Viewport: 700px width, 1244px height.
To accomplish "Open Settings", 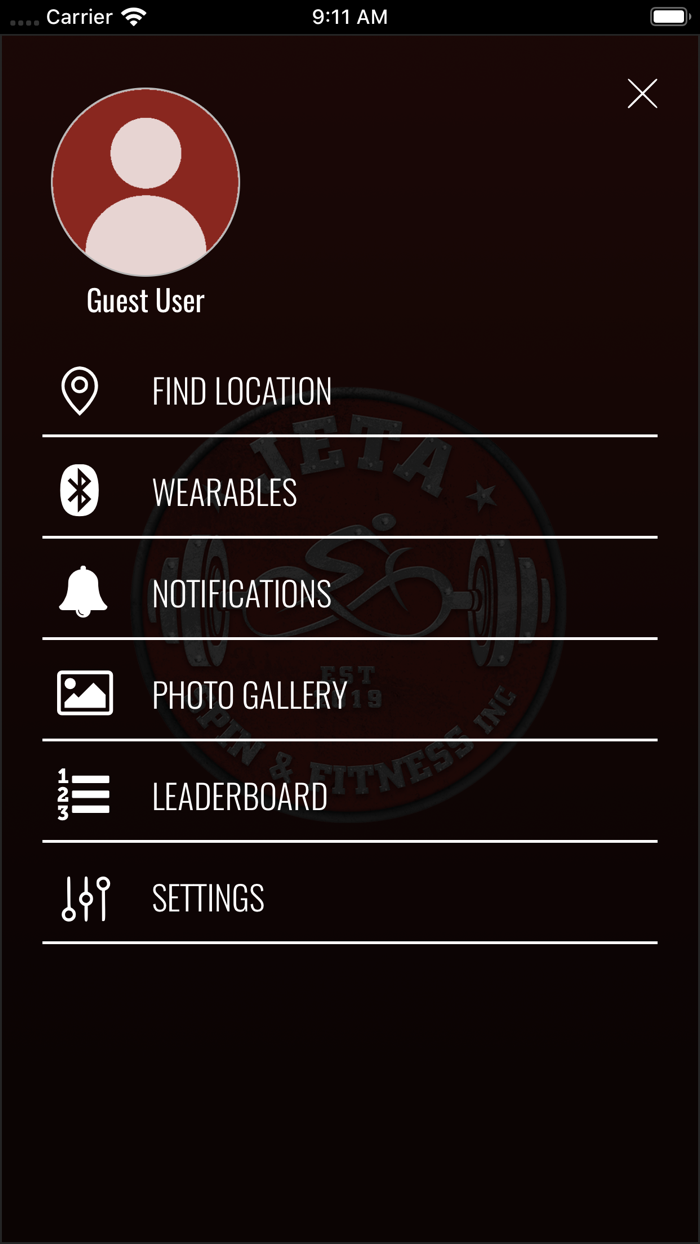I will [208, 898].
